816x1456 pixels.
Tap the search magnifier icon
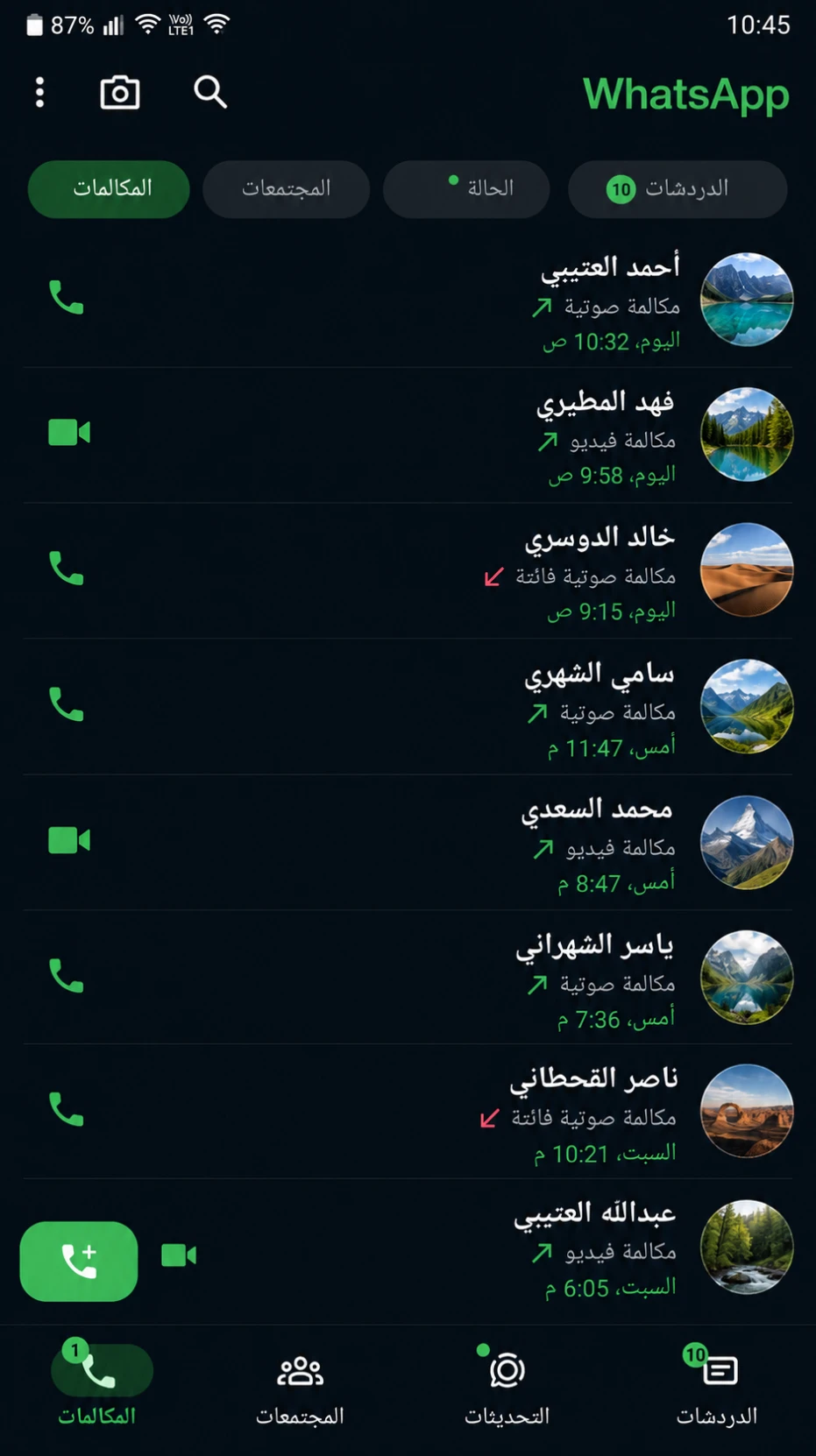(210, 92)
